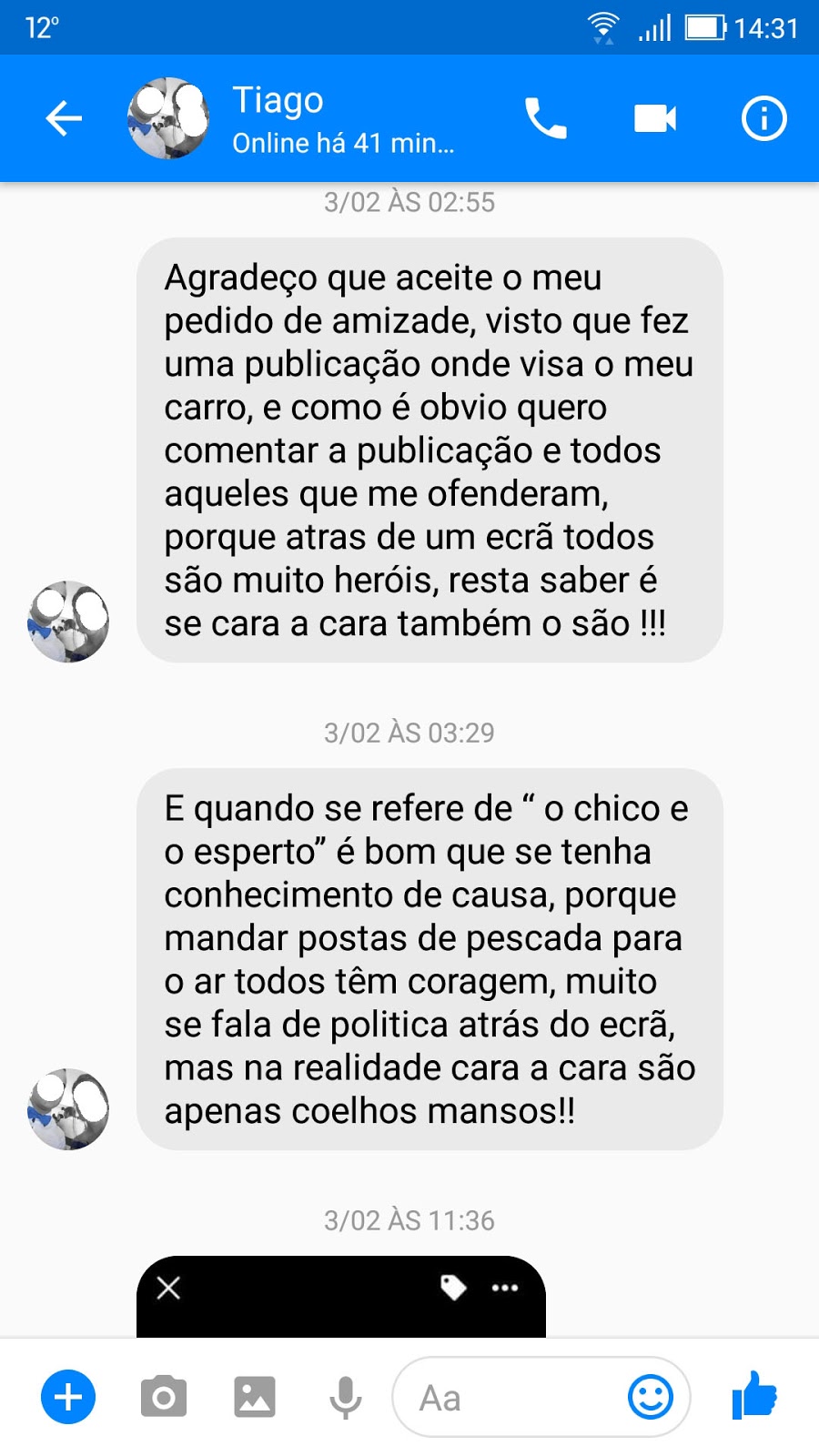Record a voice message with the microphone

345,1396
